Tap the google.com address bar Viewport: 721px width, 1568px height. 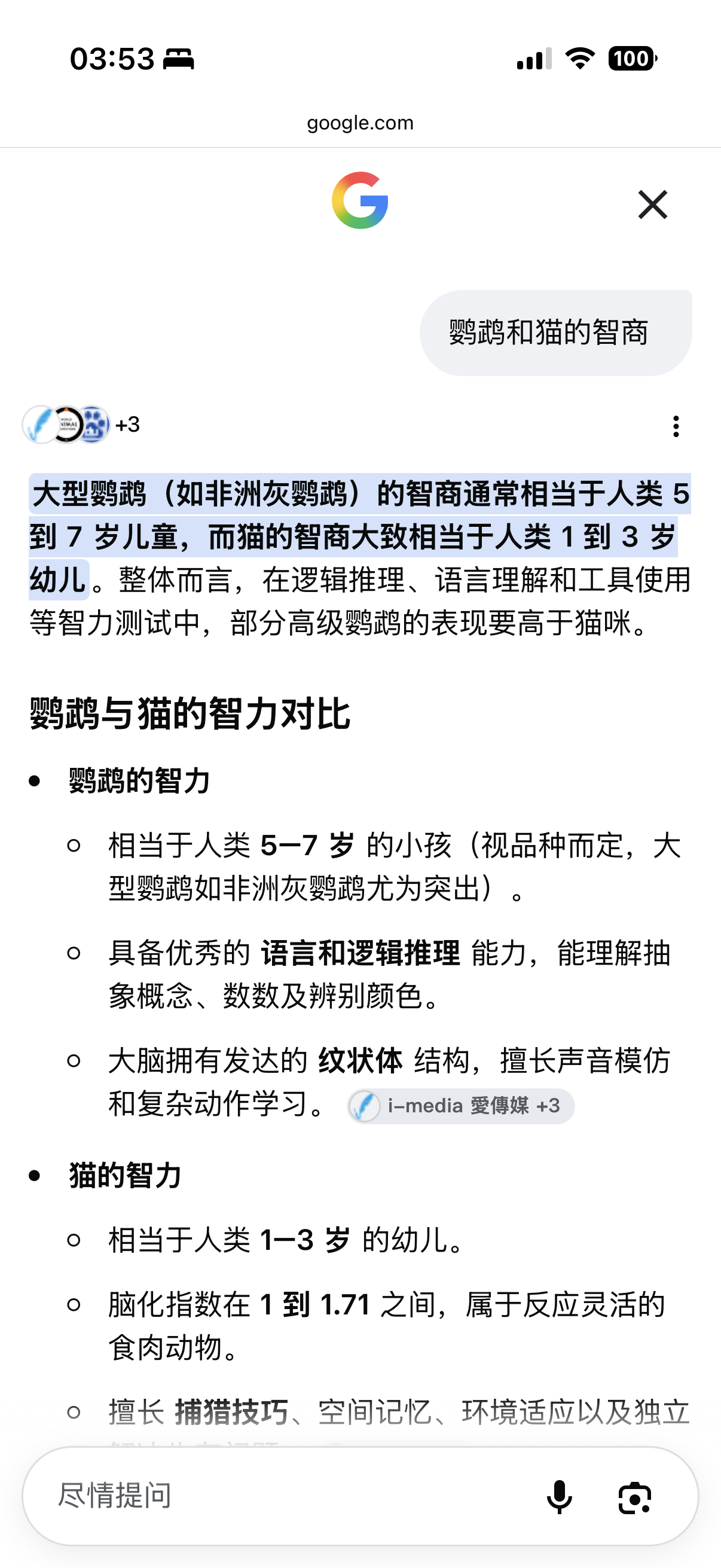(x=360, y=123)
